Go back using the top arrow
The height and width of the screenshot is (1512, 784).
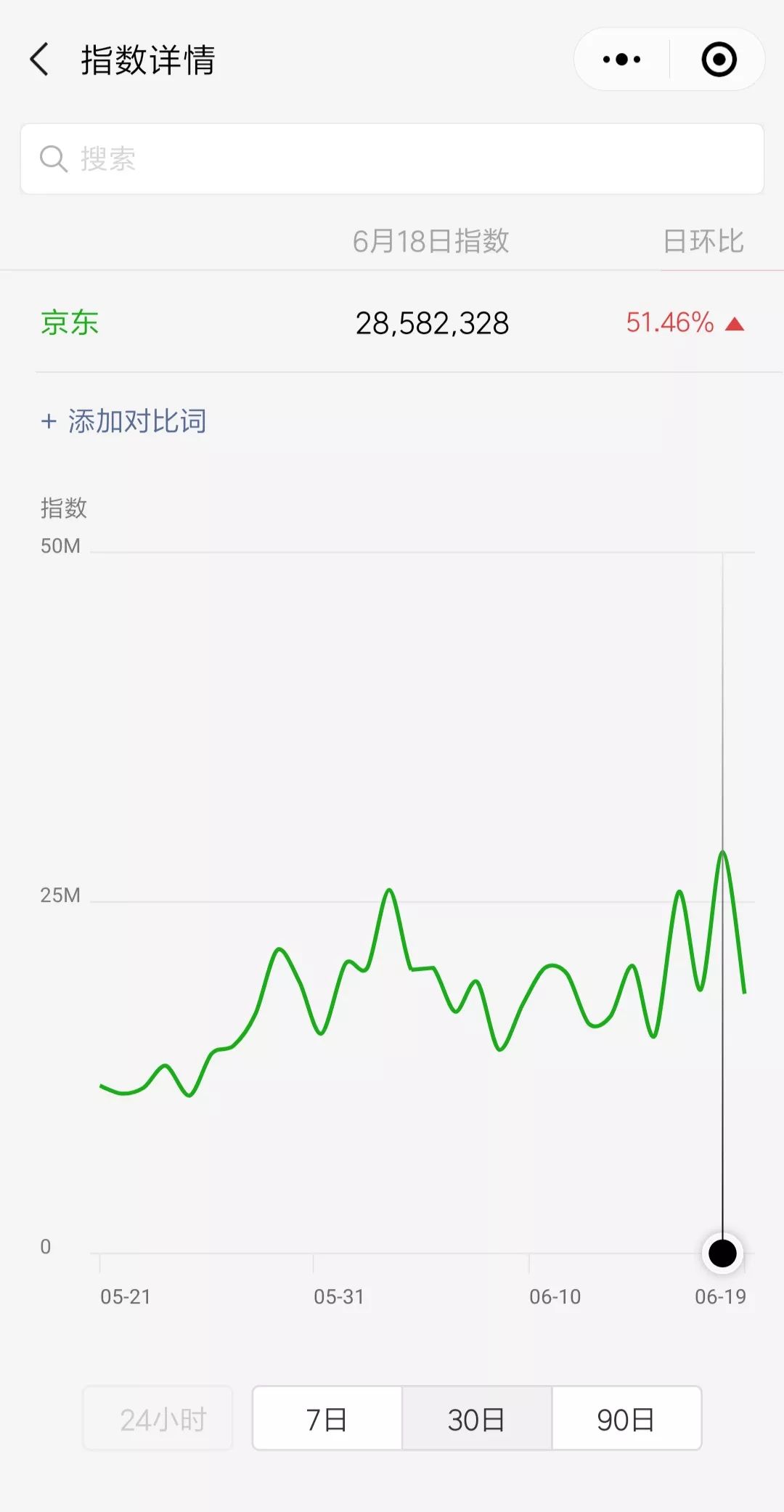[40, 60]
